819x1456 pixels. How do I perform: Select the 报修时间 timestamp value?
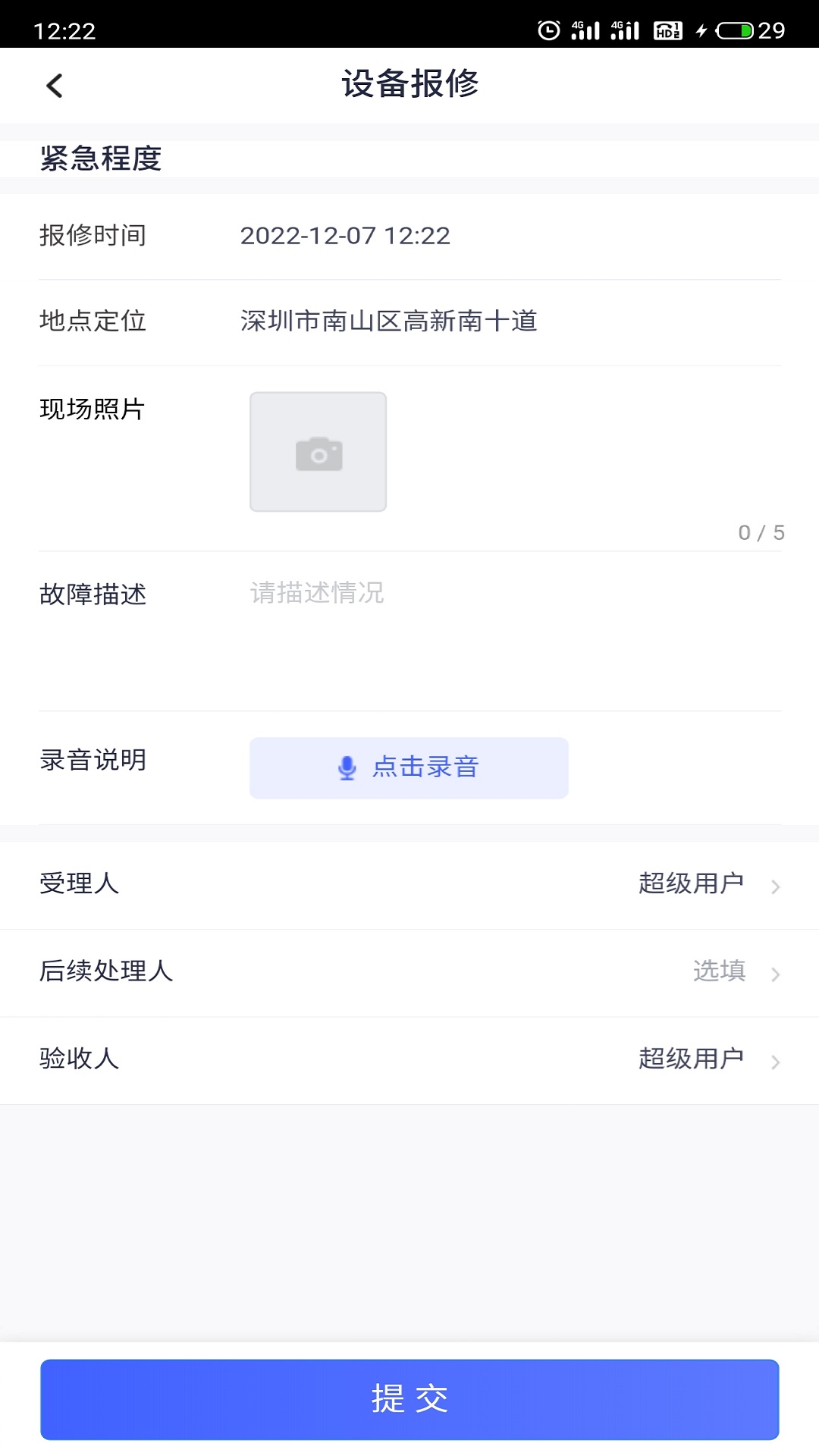point(345,236)
